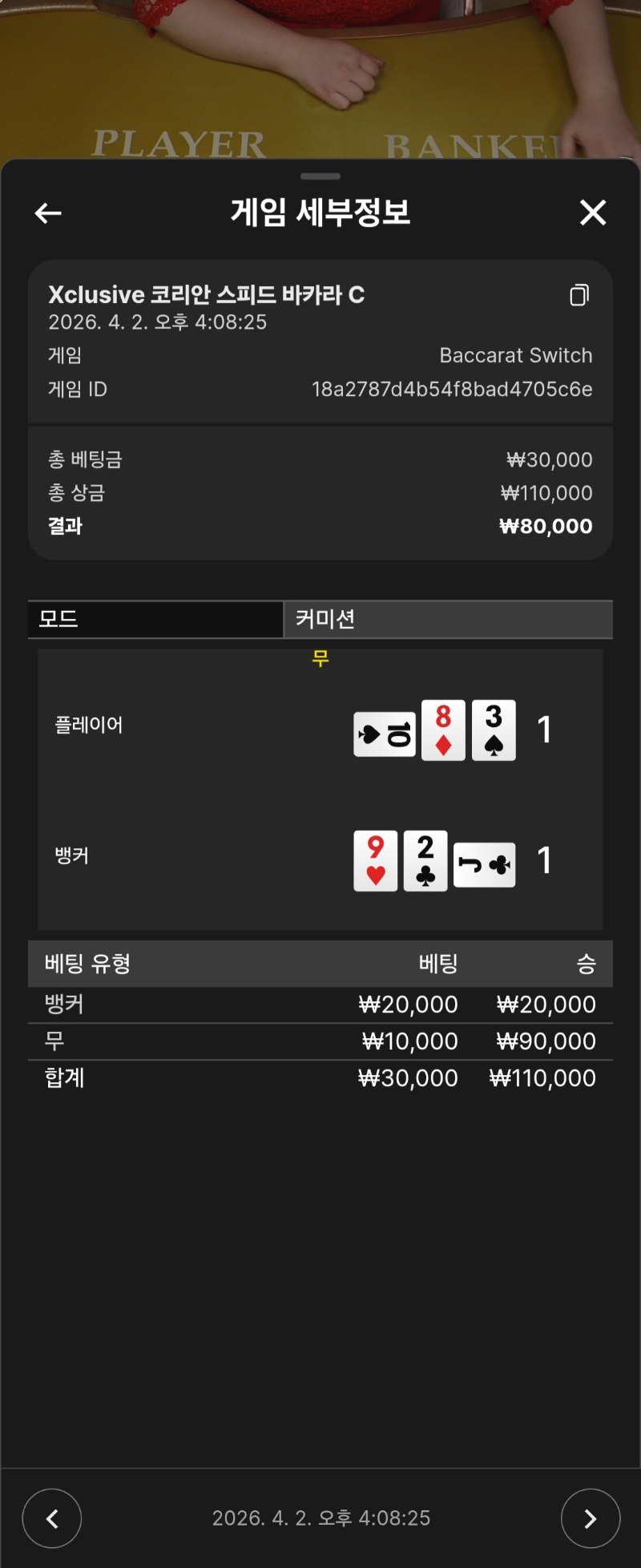Close the game details panel
This screenshot has width=641, height=1568.
(593, 213)
